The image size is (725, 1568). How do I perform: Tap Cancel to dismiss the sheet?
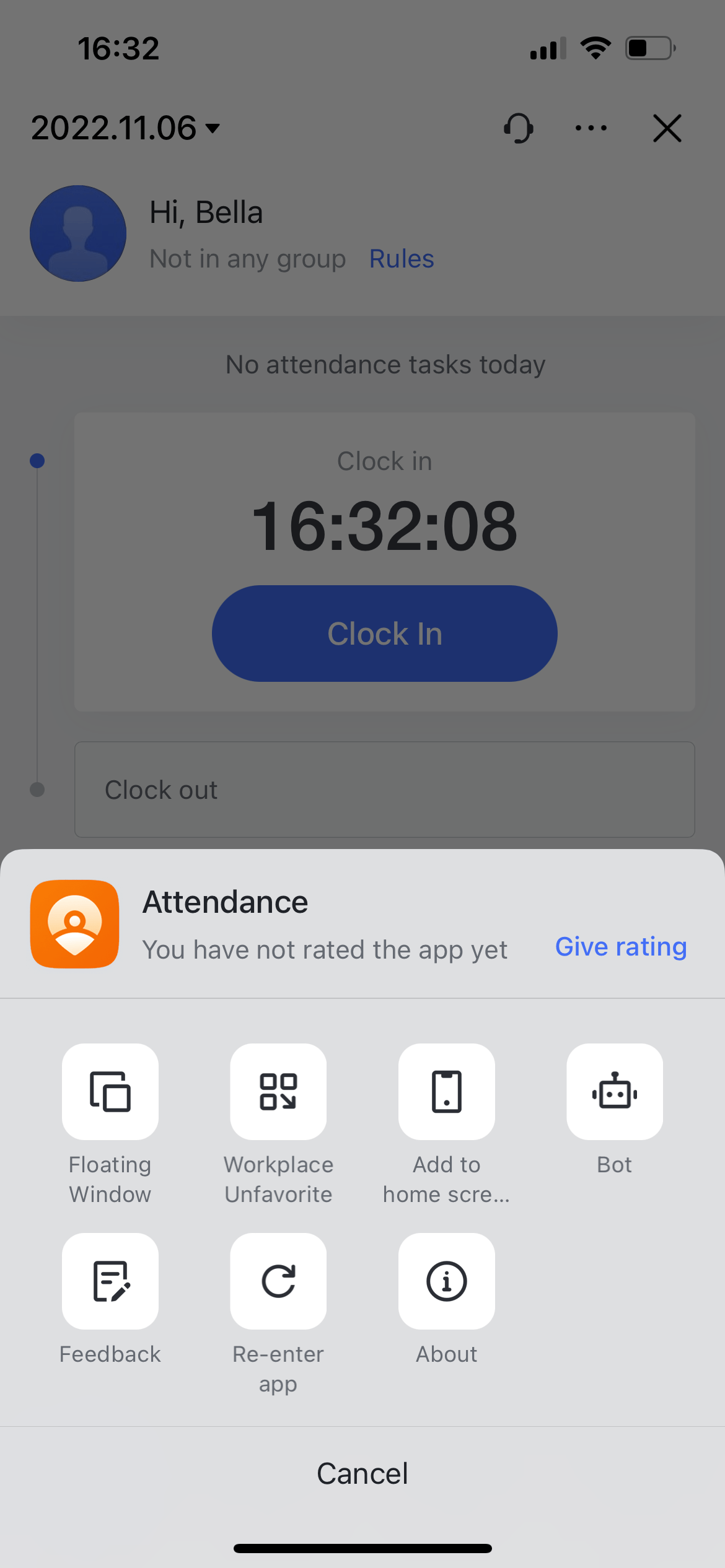(x=362, y=1473)
